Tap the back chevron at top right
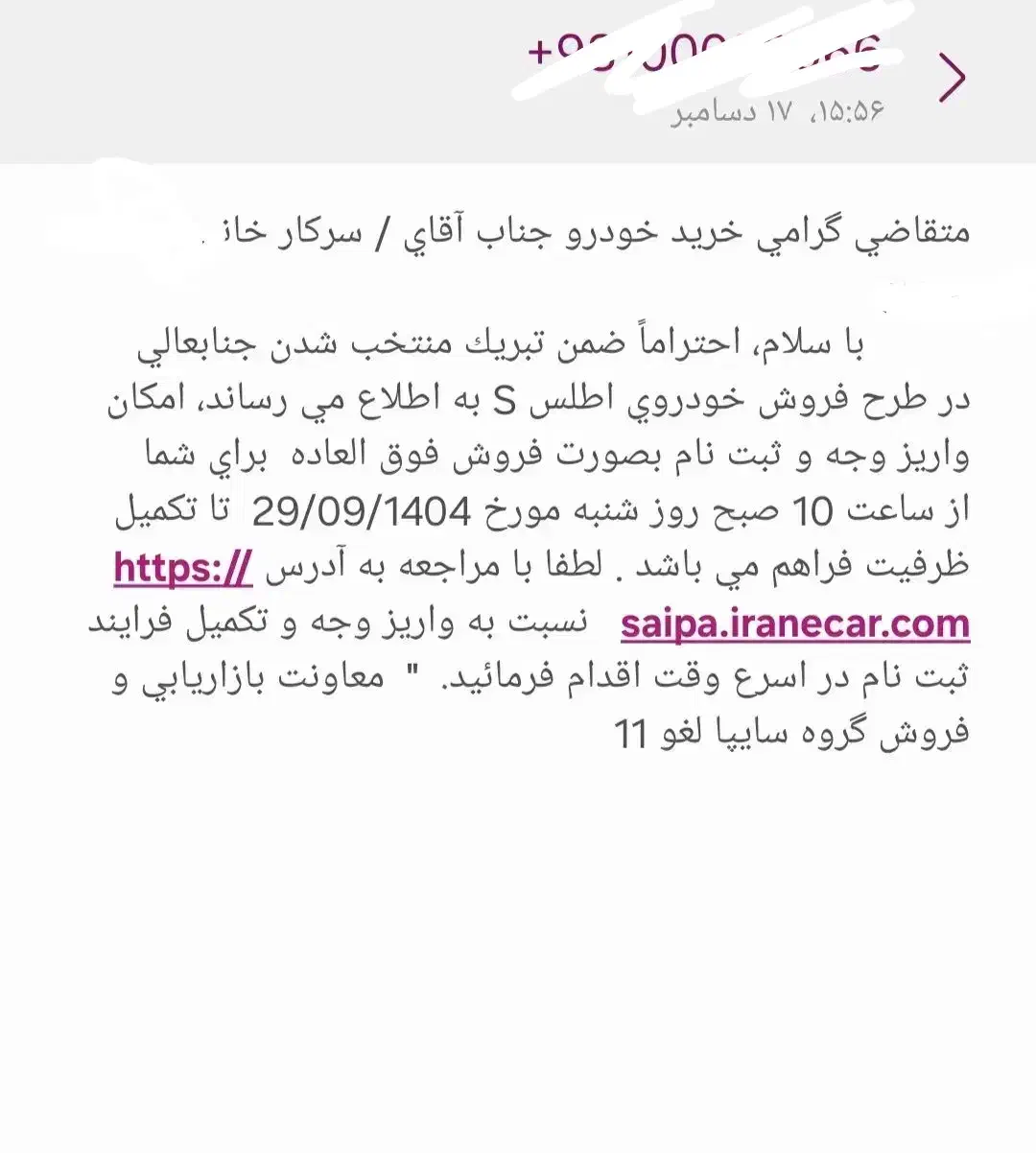Image resolution: width=1036 pixels, height=1153 pixels. coord(952,75)
